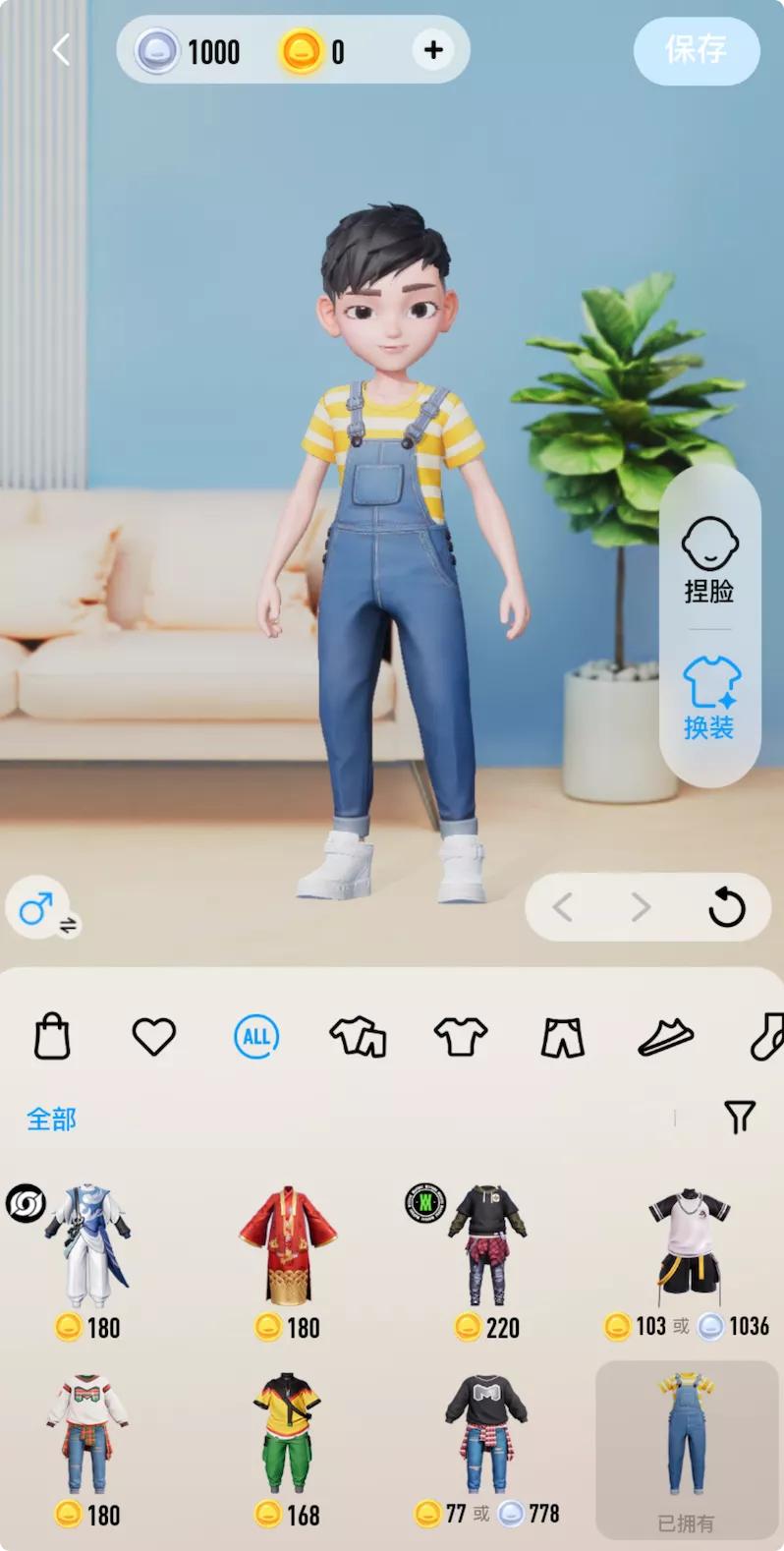Open the shopping bag category

pos(52,1036)
